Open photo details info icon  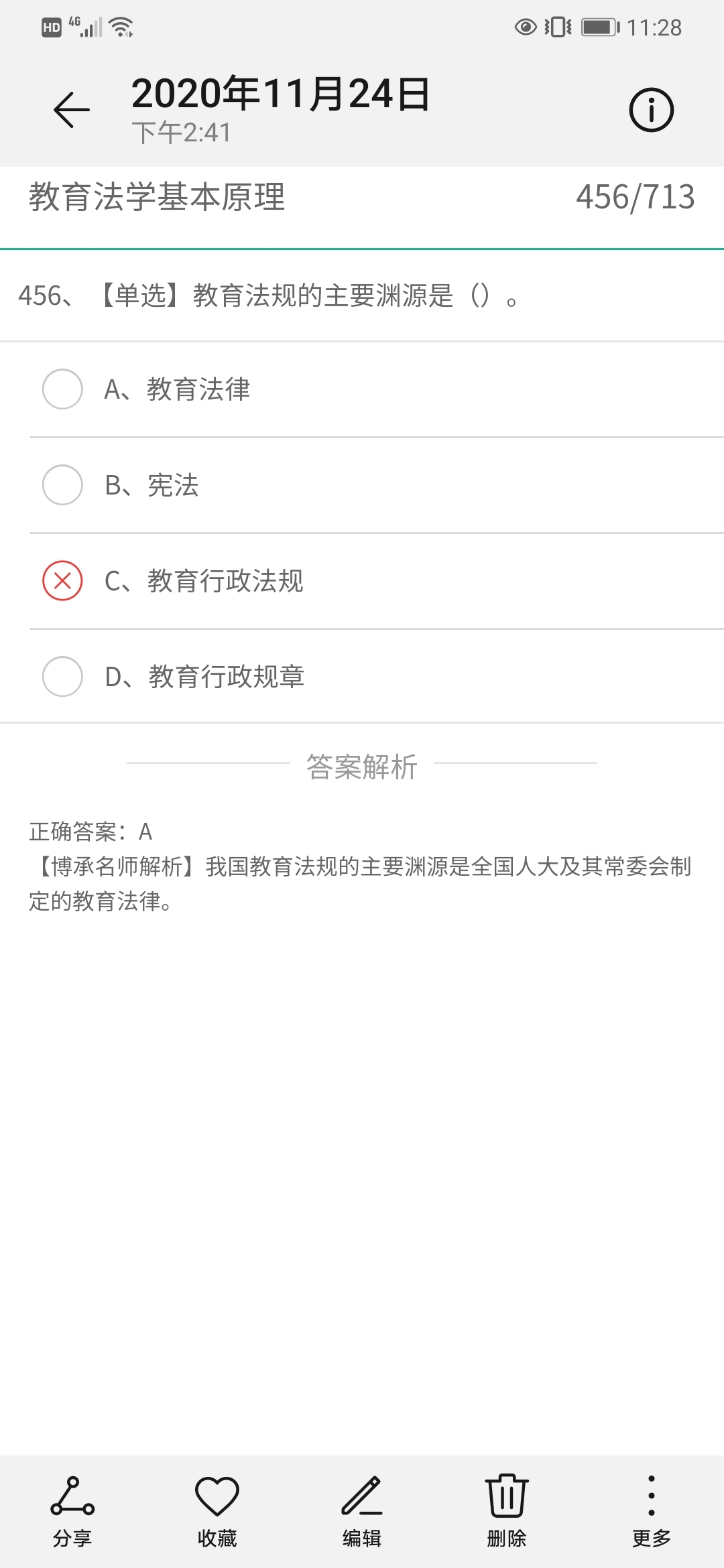coord(651,110)
